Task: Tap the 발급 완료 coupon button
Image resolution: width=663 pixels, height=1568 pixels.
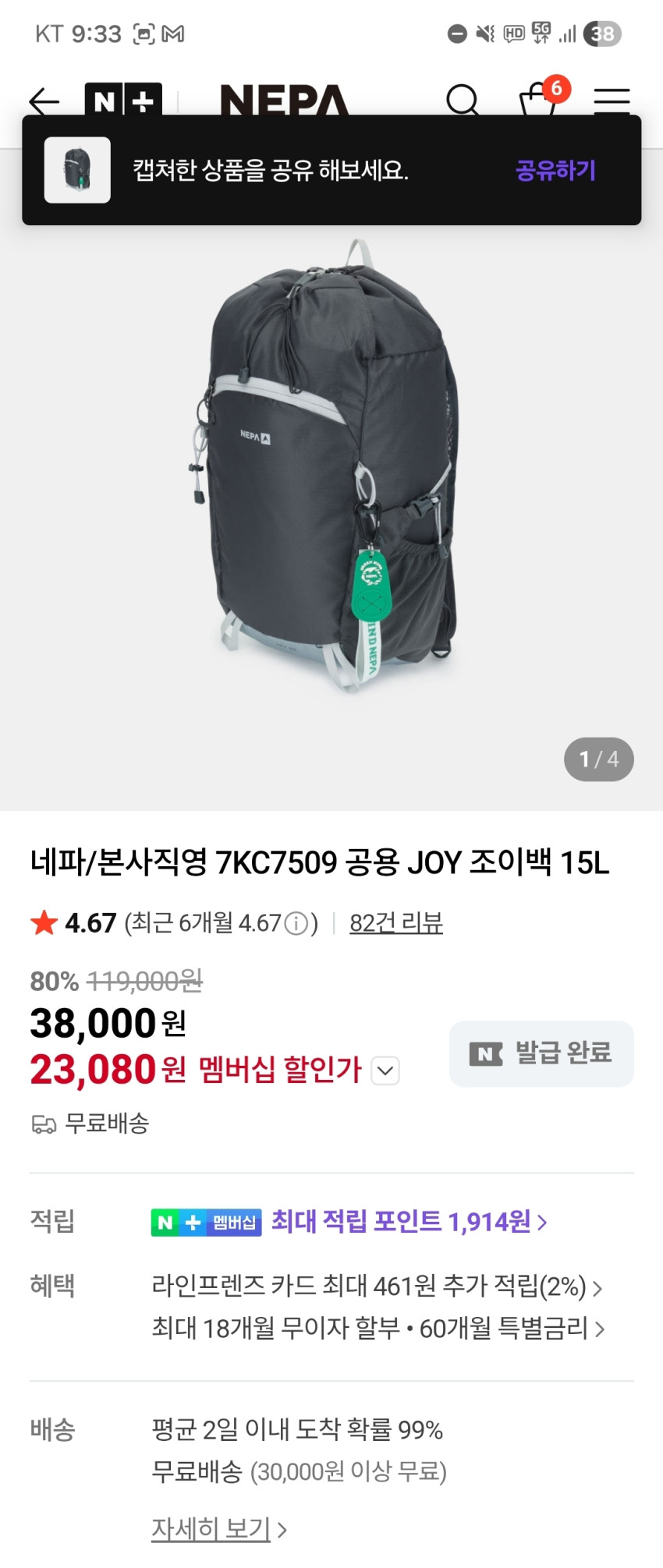Action: (x=541, y=1053)
